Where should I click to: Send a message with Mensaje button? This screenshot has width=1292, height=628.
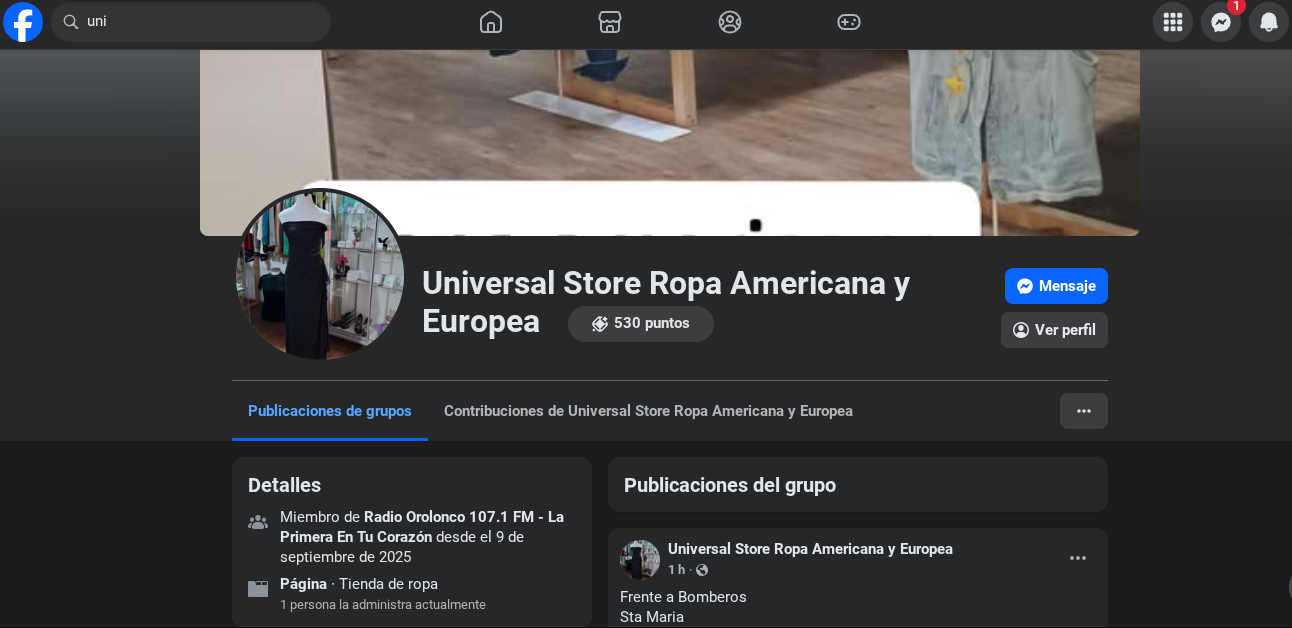pos(1056,286)
